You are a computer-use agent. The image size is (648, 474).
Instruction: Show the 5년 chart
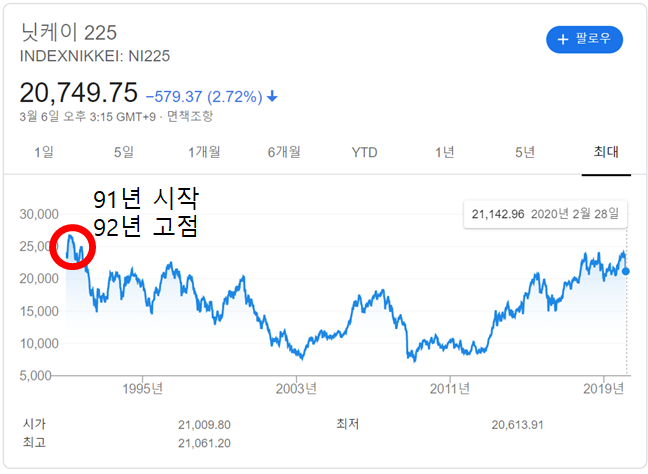click(525, 152)
